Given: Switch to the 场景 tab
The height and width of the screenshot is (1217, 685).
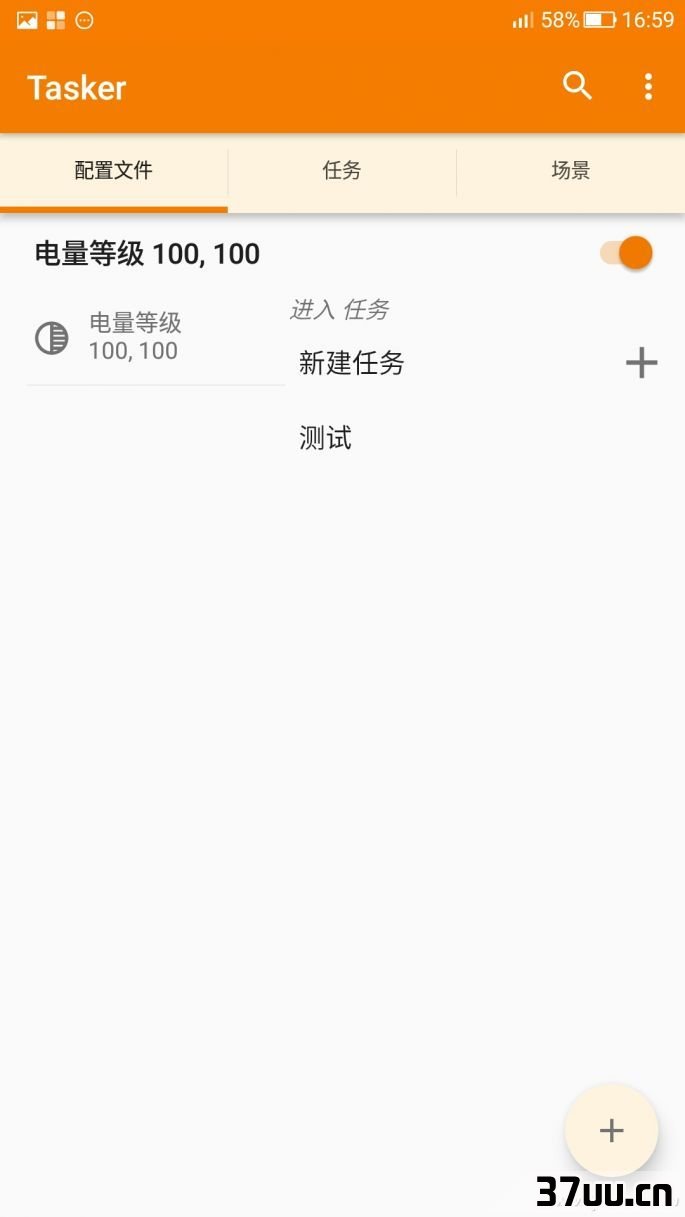Looking at the screenshot, I should pyautogui.click(x=571, y=170).
